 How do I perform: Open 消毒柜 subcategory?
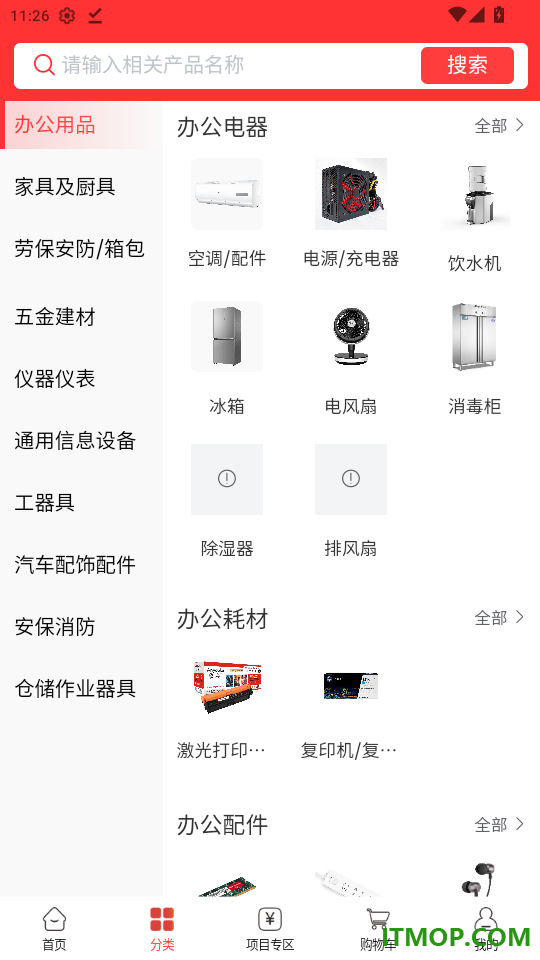[474, 359]
